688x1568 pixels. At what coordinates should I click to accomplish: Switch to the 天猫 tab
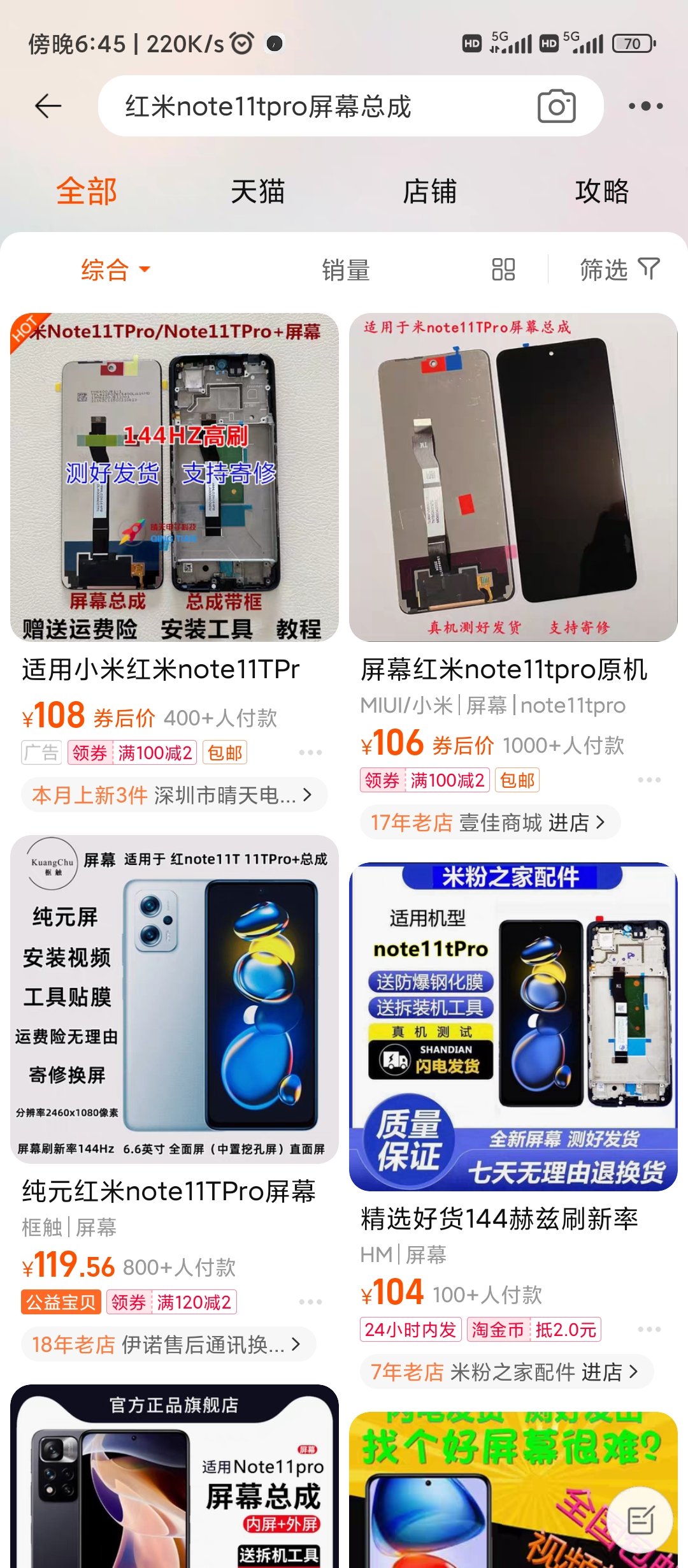tap(257, 191)
